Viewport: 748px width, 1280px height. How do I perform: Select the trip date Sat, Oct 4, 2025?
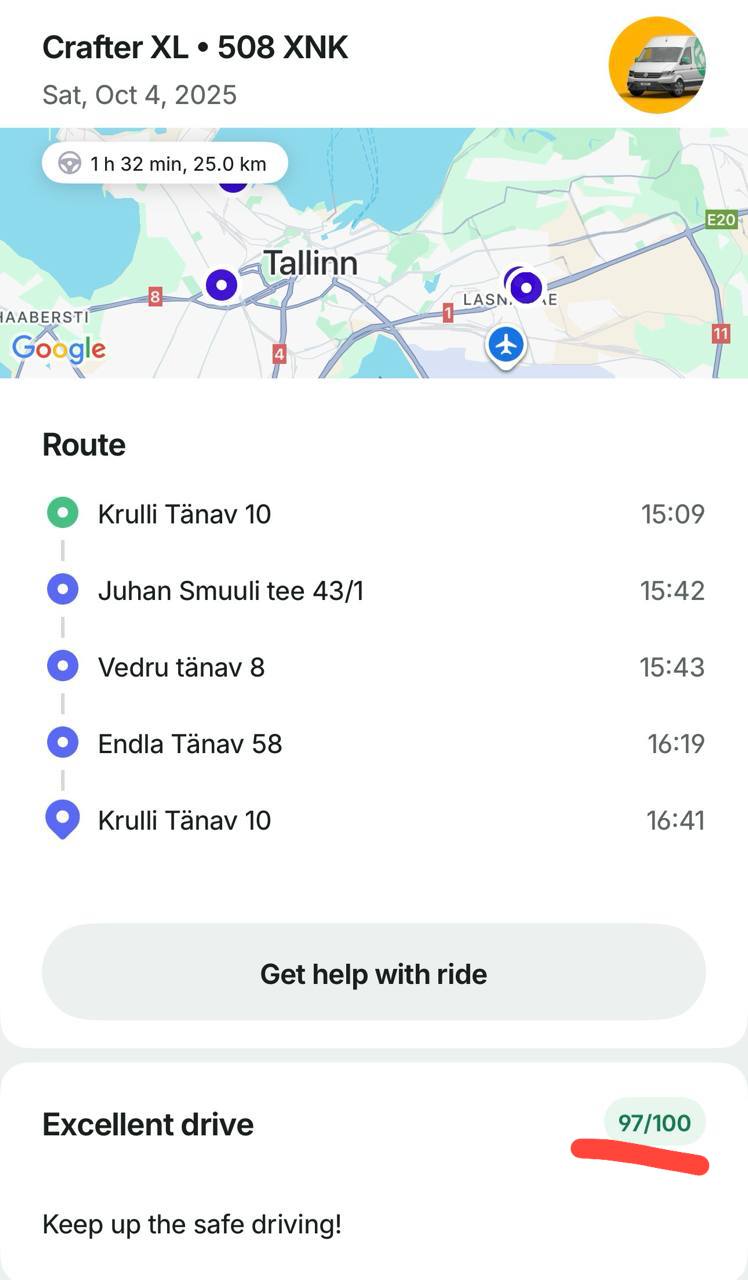[x=138, y=95]
